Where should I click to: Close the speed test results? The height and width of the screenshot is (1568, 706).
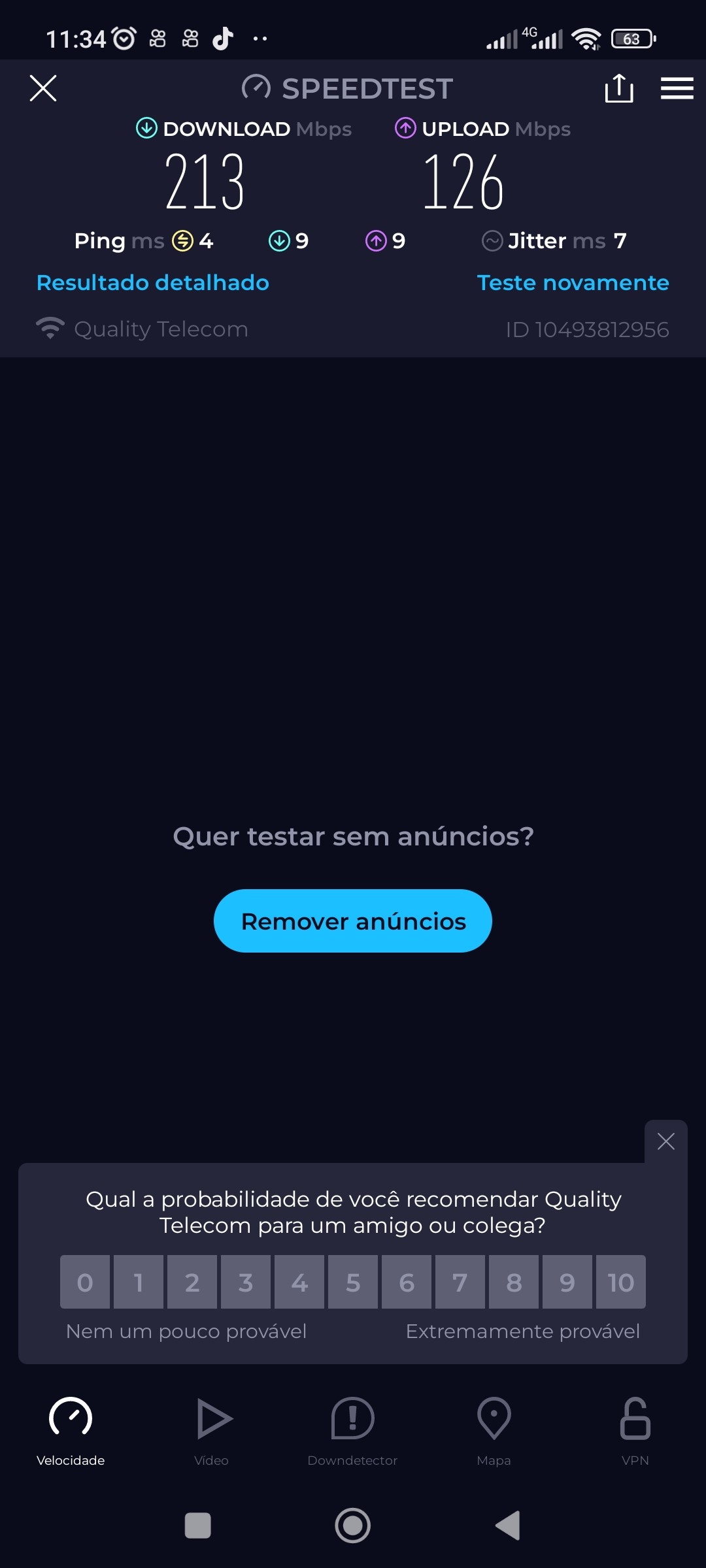(x=43, y=88)
